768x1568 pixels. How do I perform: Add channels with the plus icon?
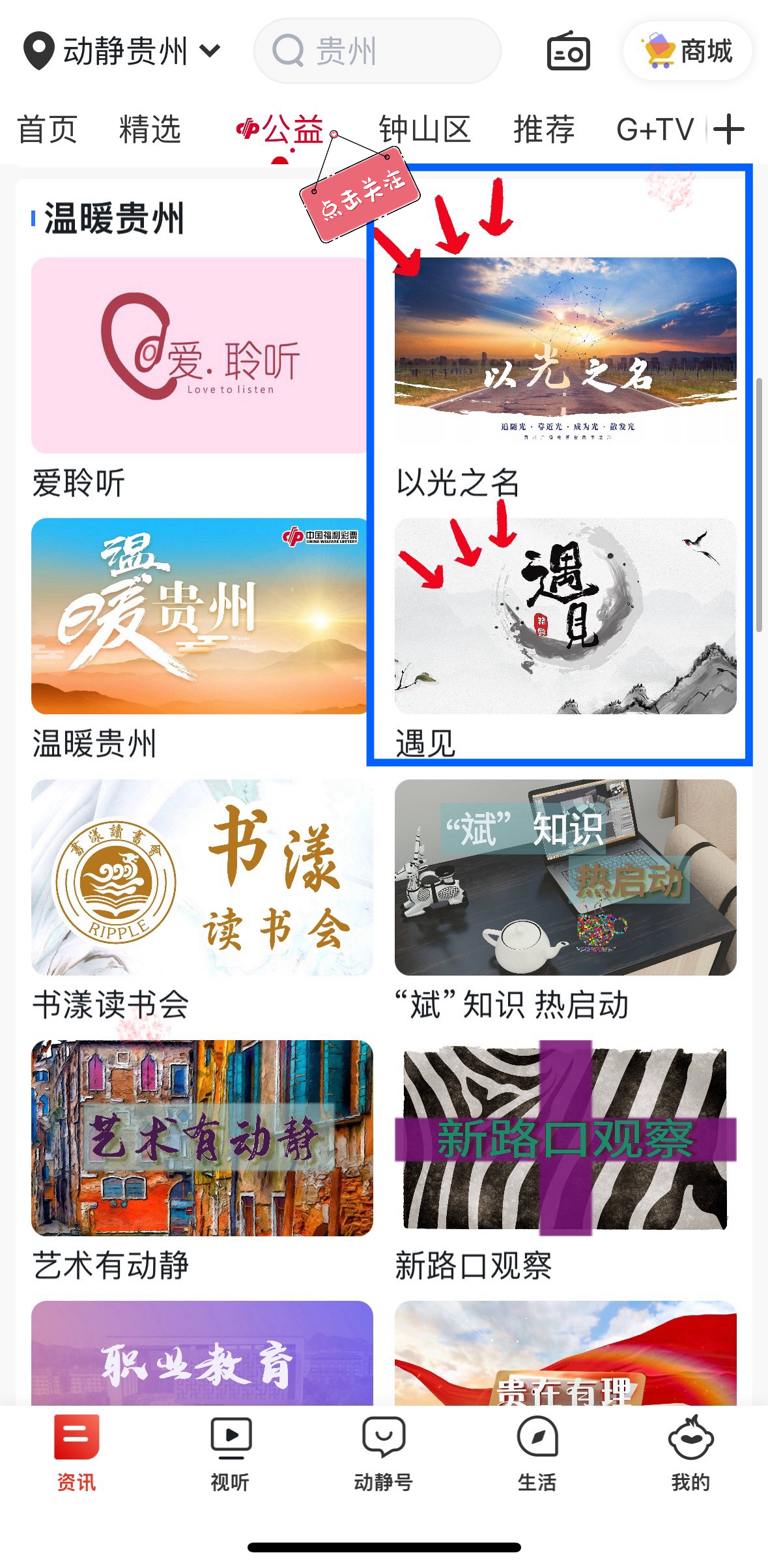(729, 129)
